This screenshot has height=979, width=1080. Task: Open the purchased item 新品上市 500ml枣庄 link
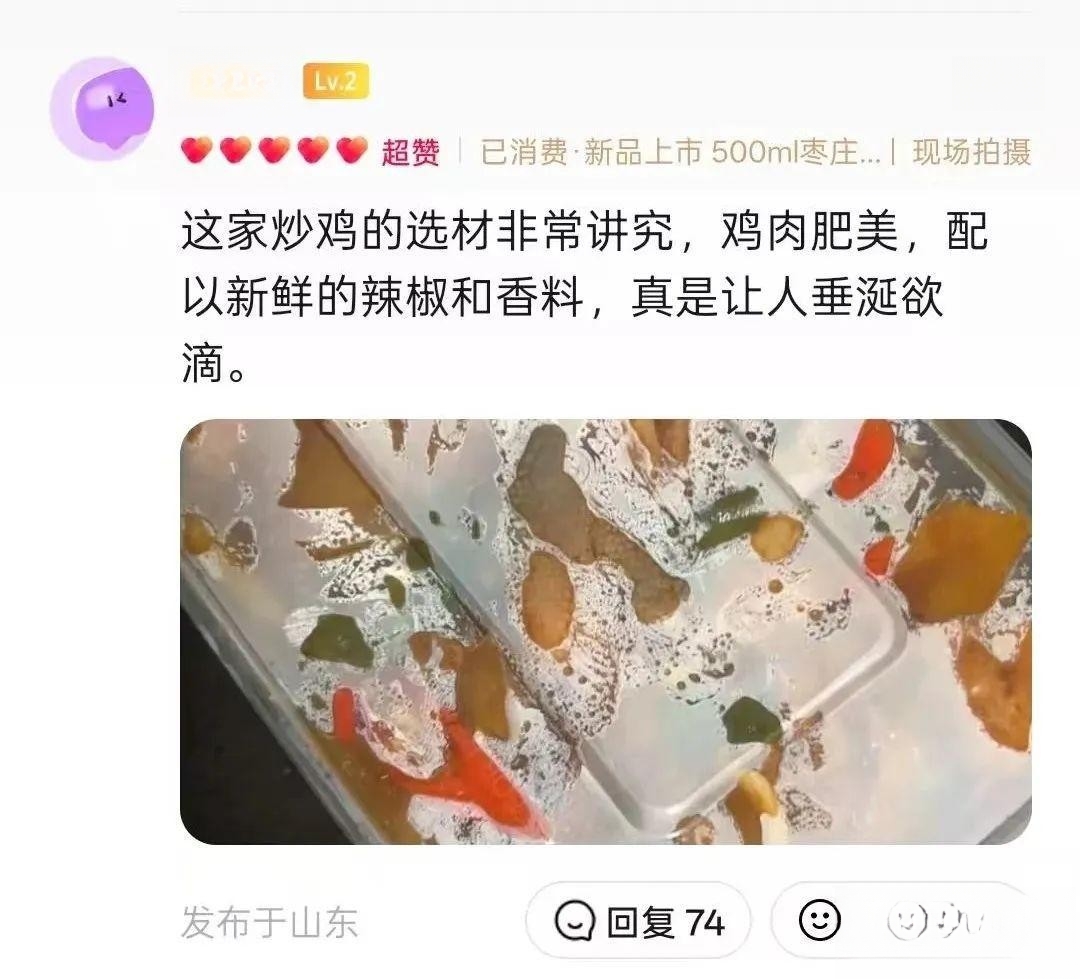[682, 152]
